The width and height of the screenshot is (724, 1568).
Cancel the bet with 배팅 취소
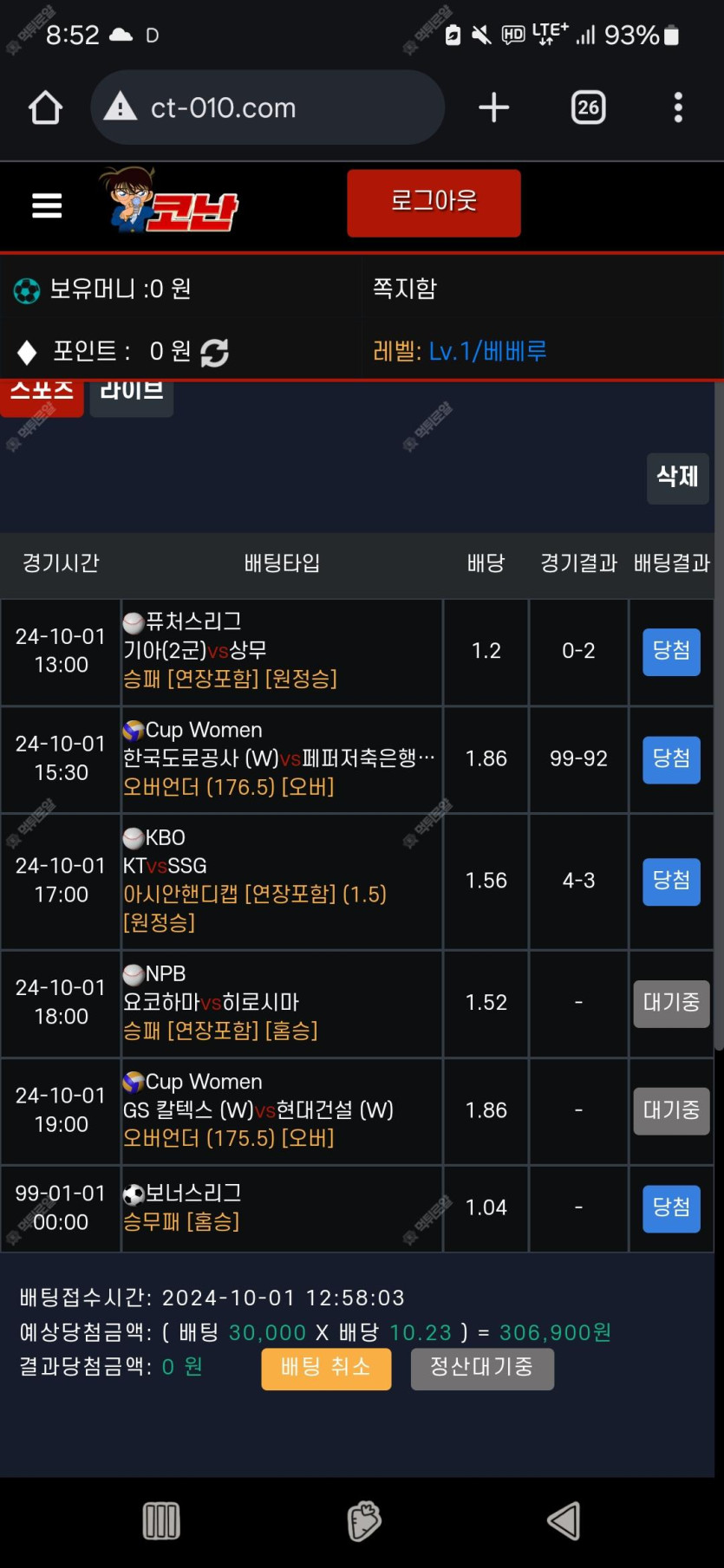[326, 1369]
